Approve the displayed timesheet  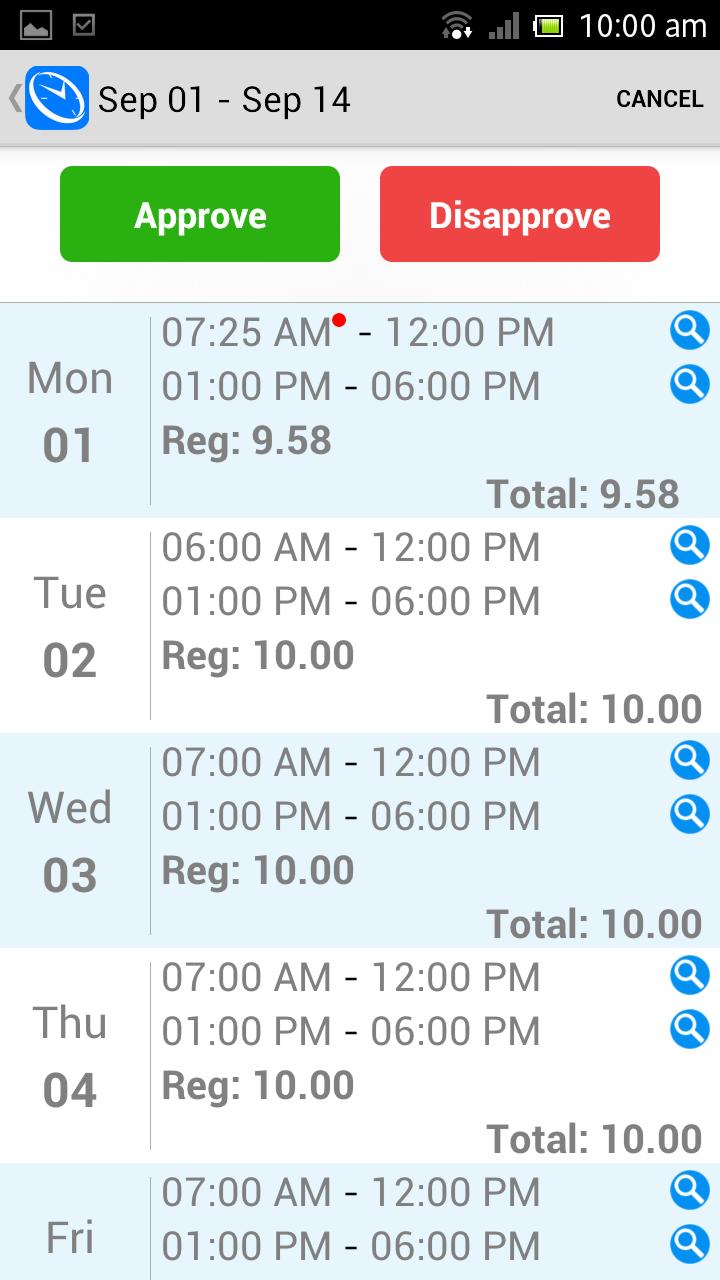[x=199, y=213]
